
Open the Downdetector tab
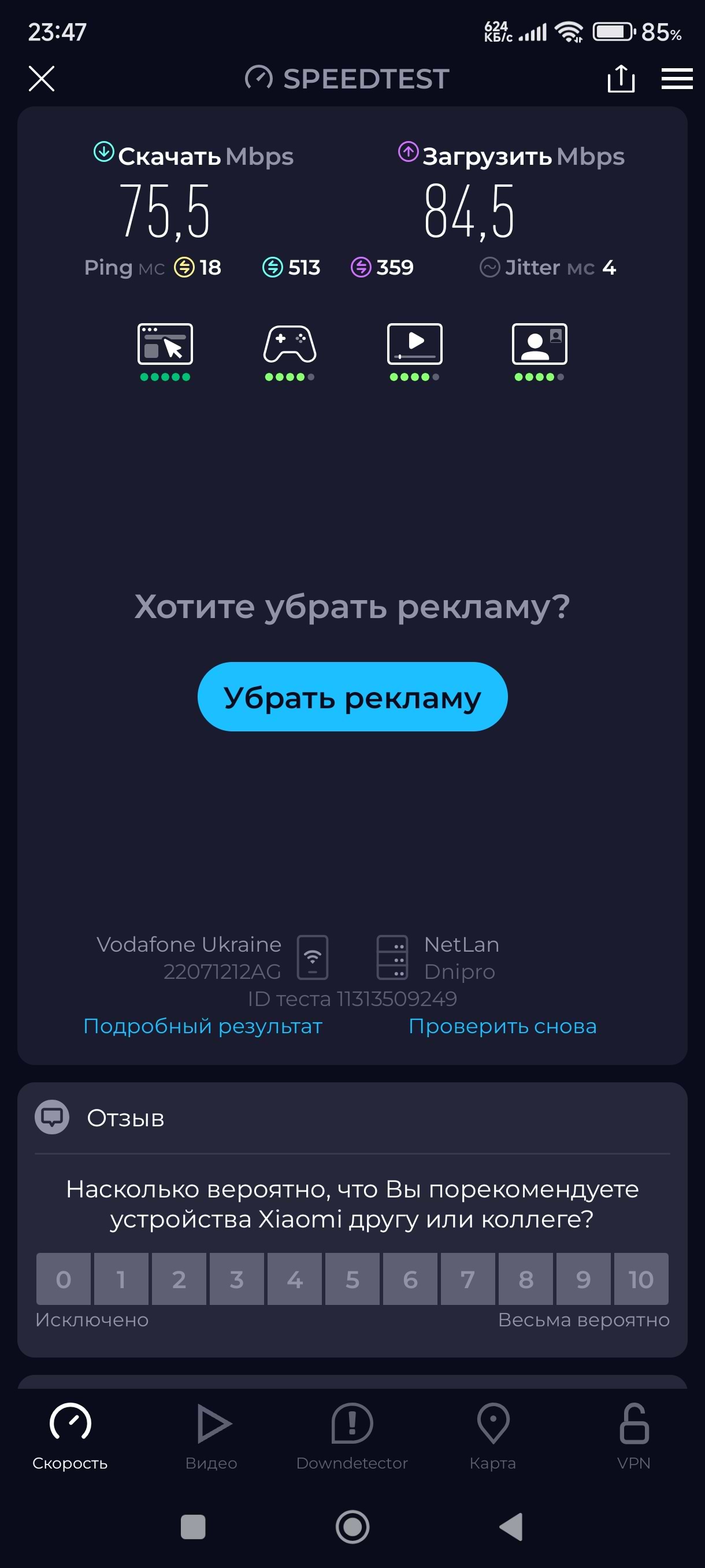[351, 1435]
